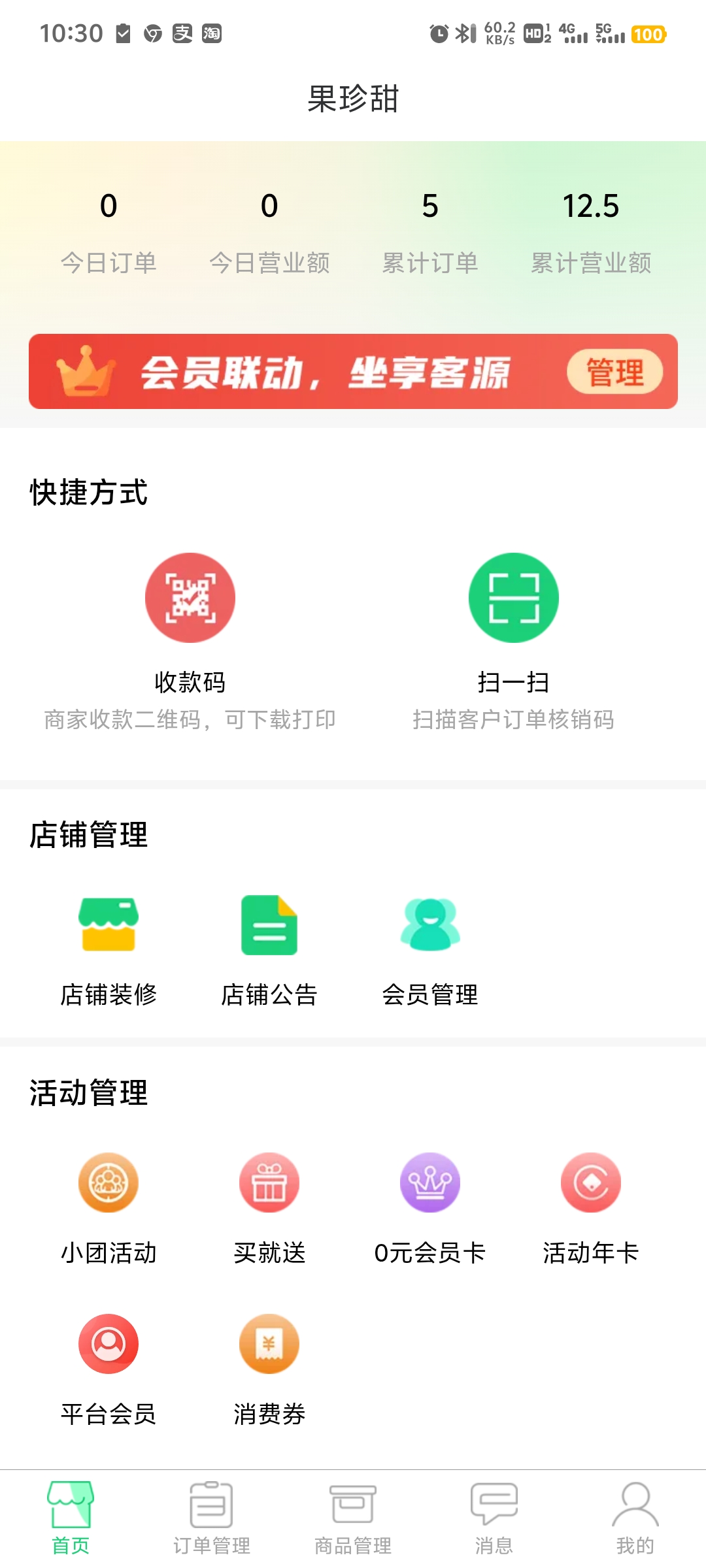This screenshot has width=706, height=1568.
Task: Open 活动年卡 annual card
Action: coord(591,1184)
